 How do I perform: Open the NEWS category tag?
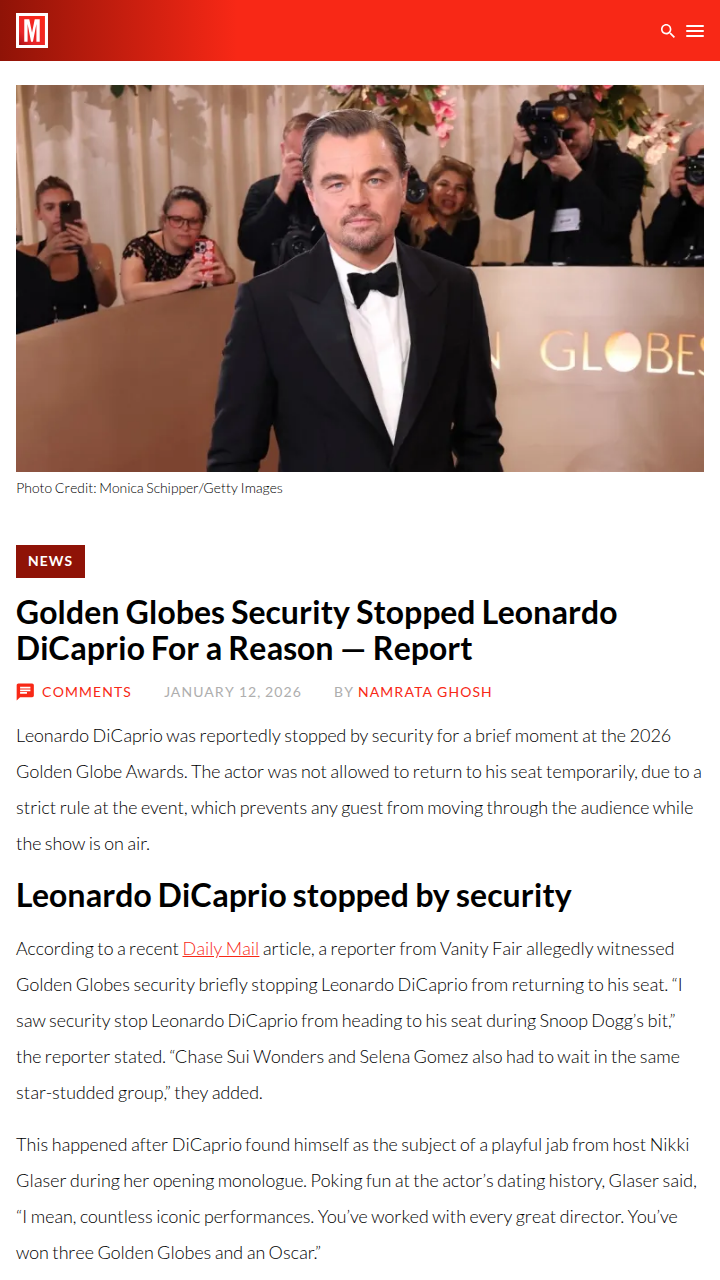coord(50,561)
